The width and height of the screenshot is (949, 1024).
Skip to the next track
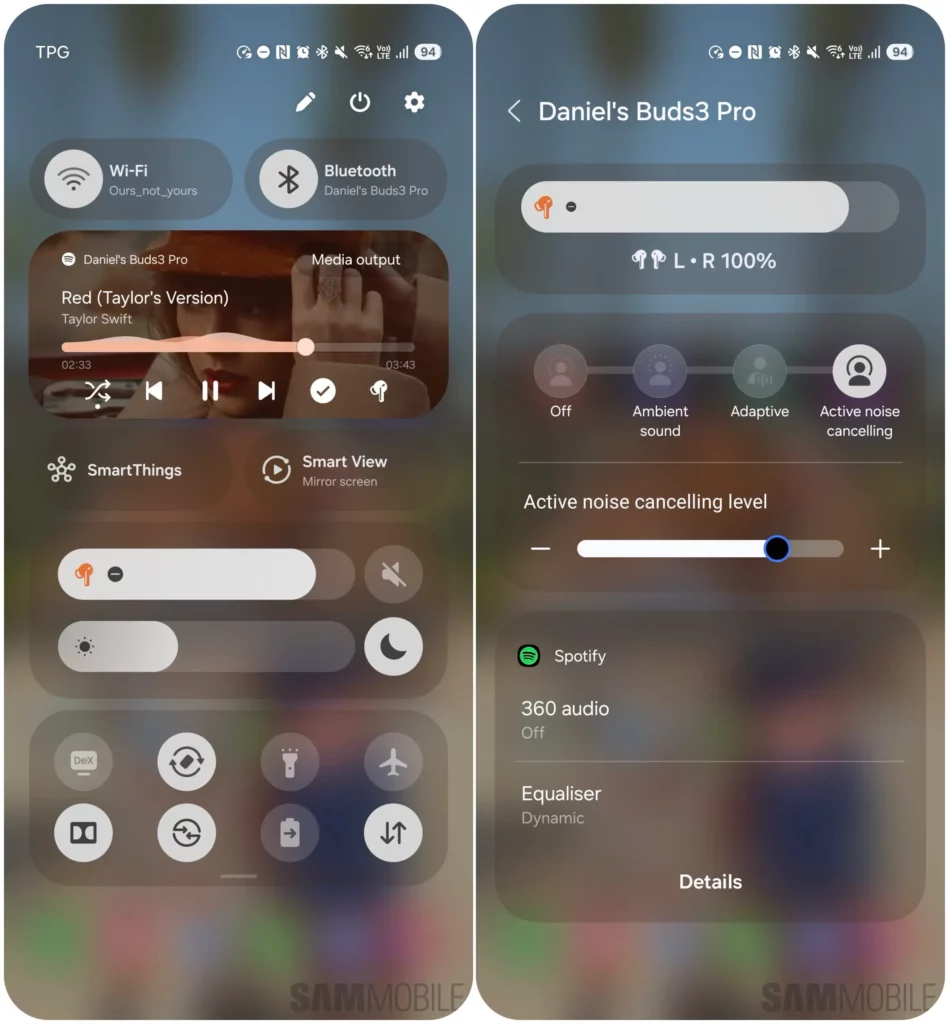click(266, 391)
